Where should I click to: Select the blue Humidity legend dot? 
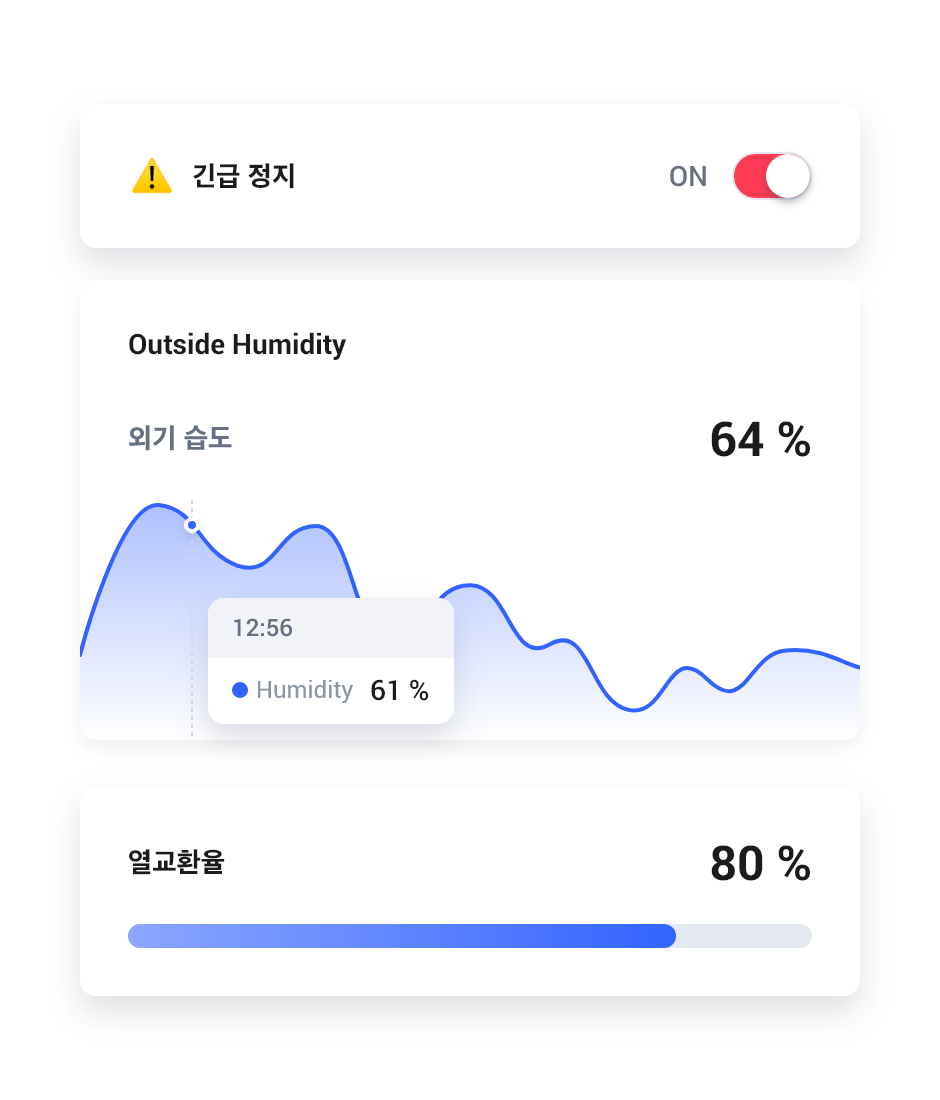click(240, 690)
